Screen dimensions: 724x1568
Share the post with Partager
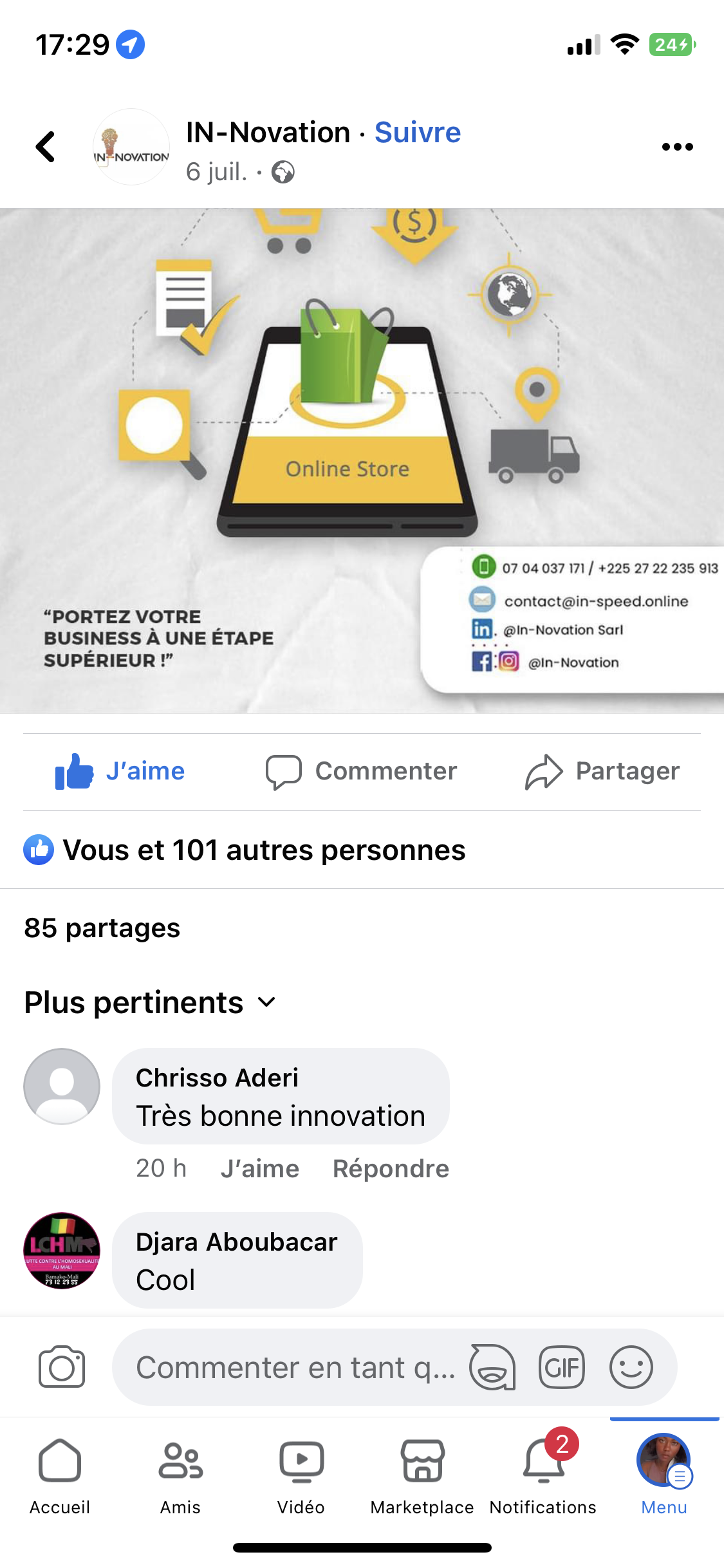click(602, 771)
